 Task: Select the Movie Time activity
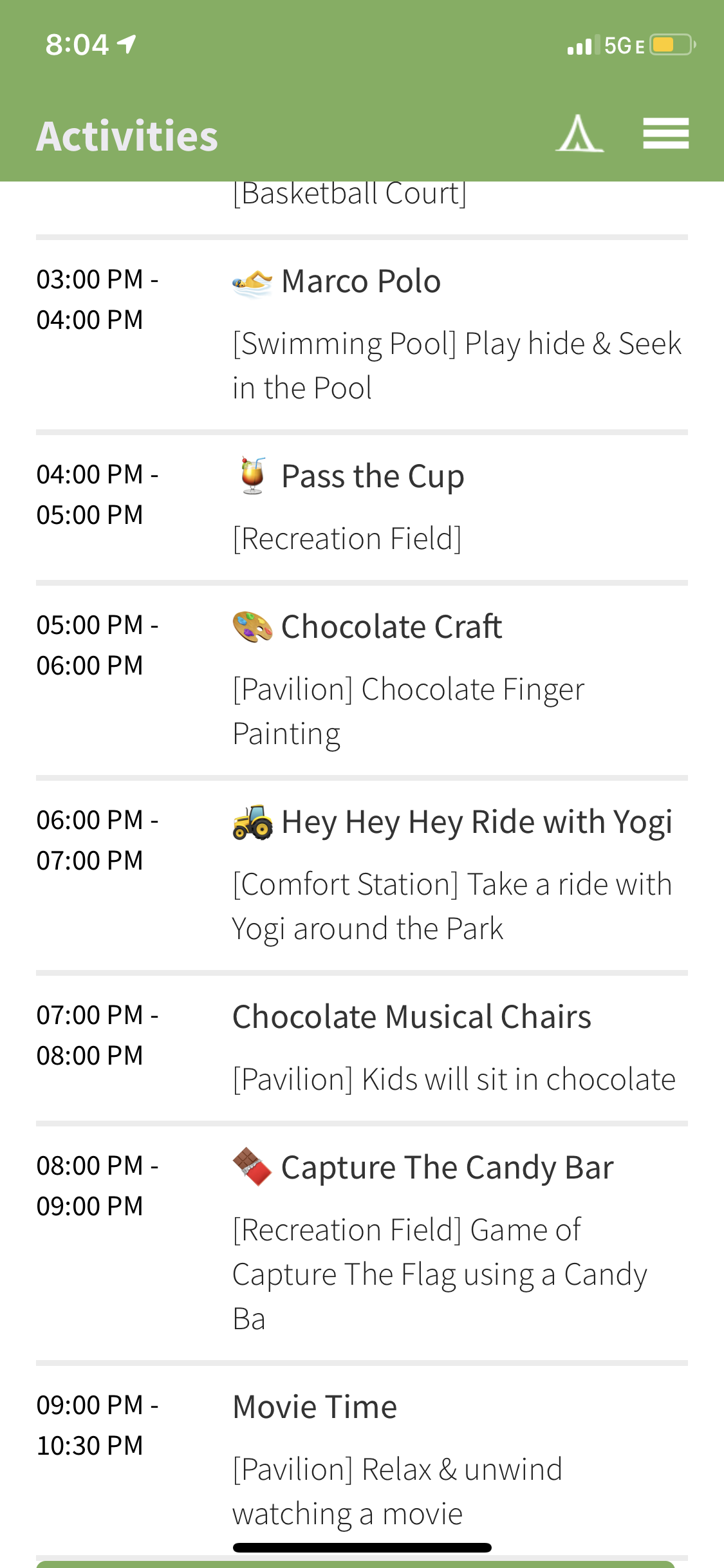315,1408
